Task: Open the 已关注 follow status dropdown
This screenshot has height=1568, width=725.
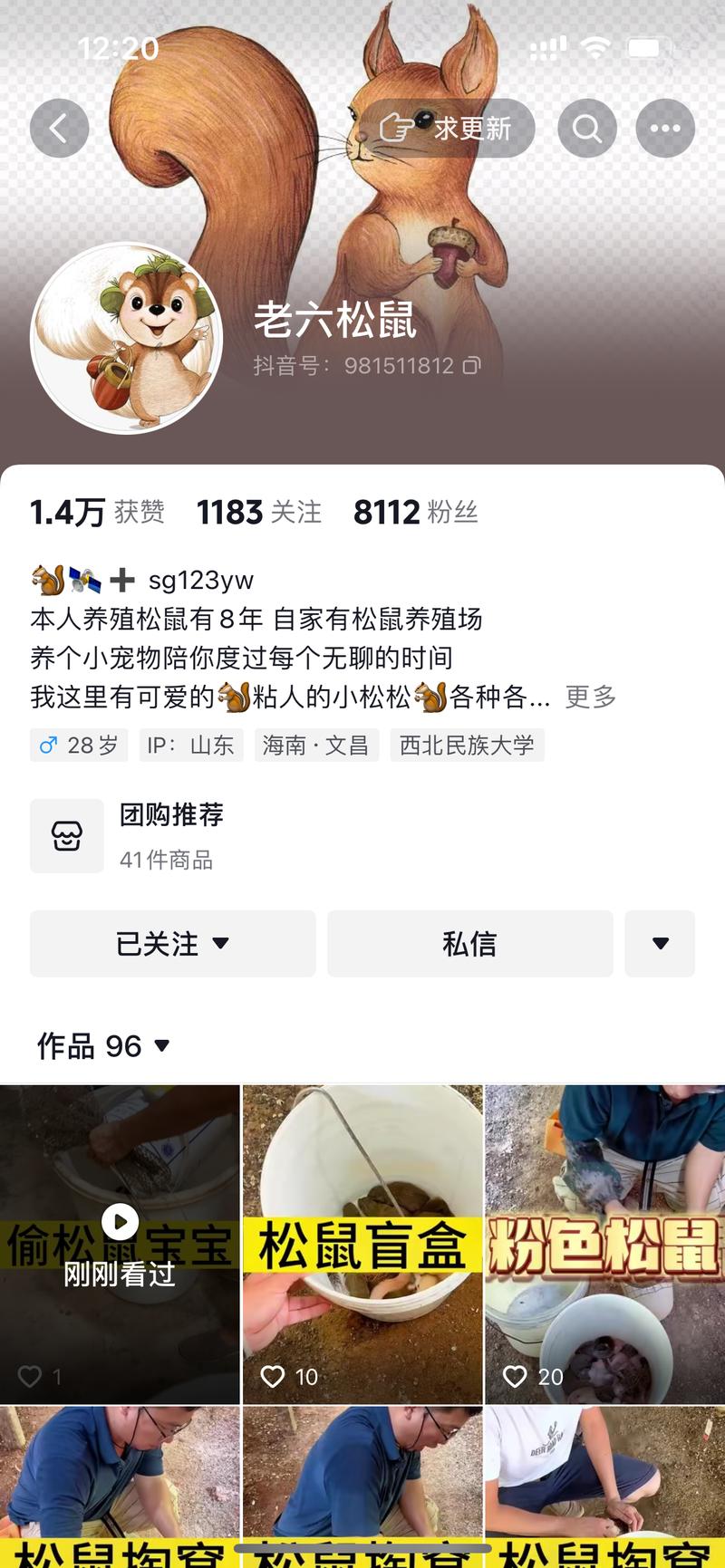Action: coord(172,944)
